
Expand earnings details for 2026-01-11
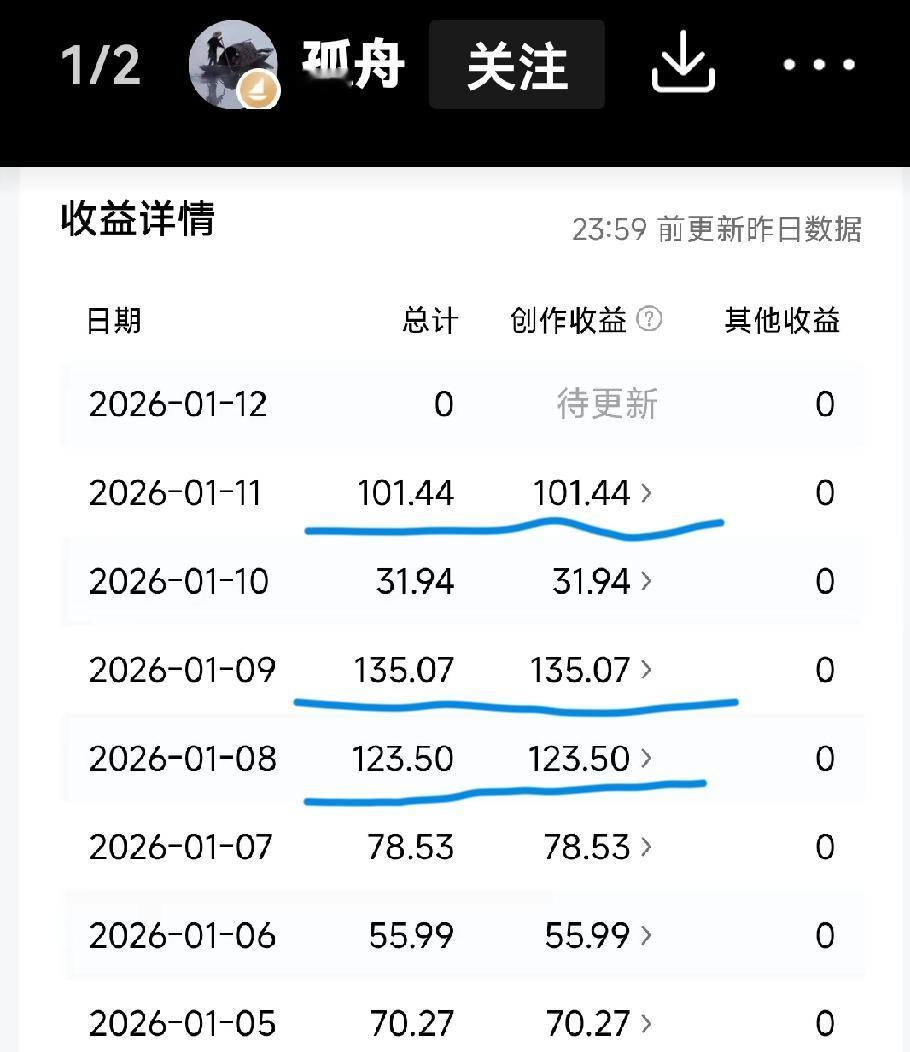595,492
